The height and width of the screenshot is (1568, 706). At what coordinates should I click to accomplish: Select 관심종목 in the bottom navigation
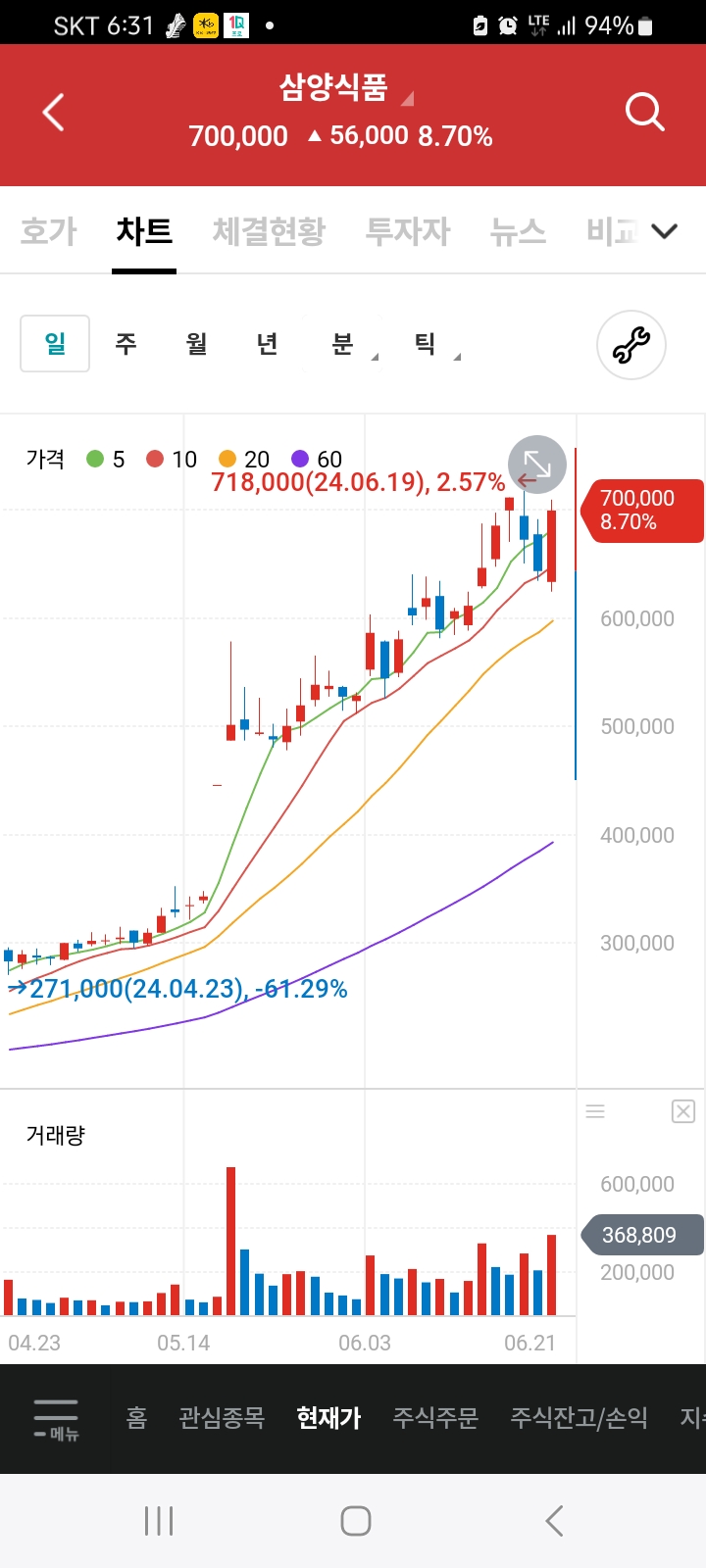222,1418
